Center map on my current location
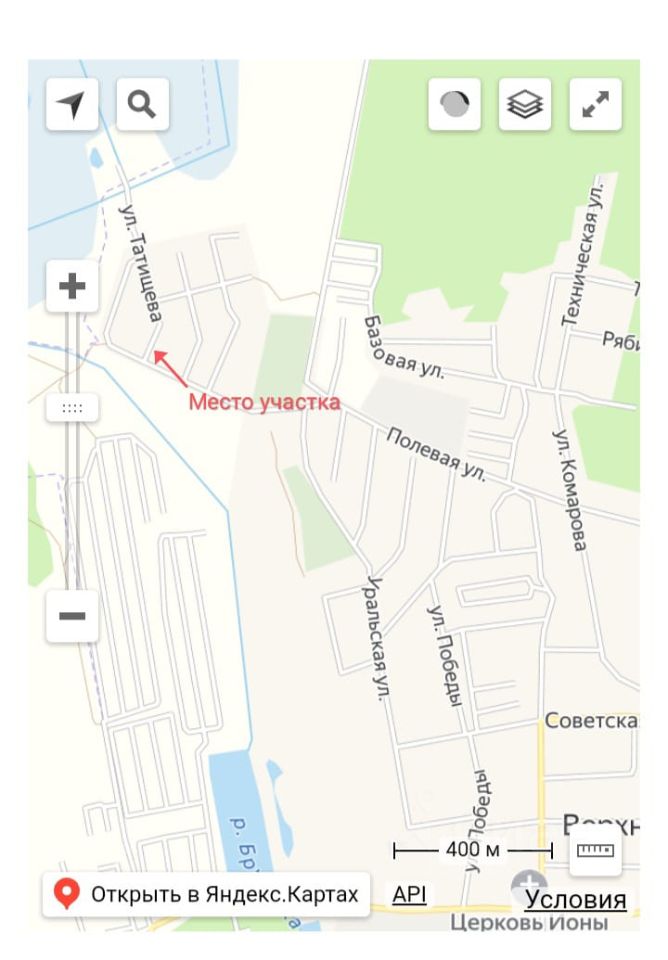Screen dimensions: 668x960 (x=72, y=104)
